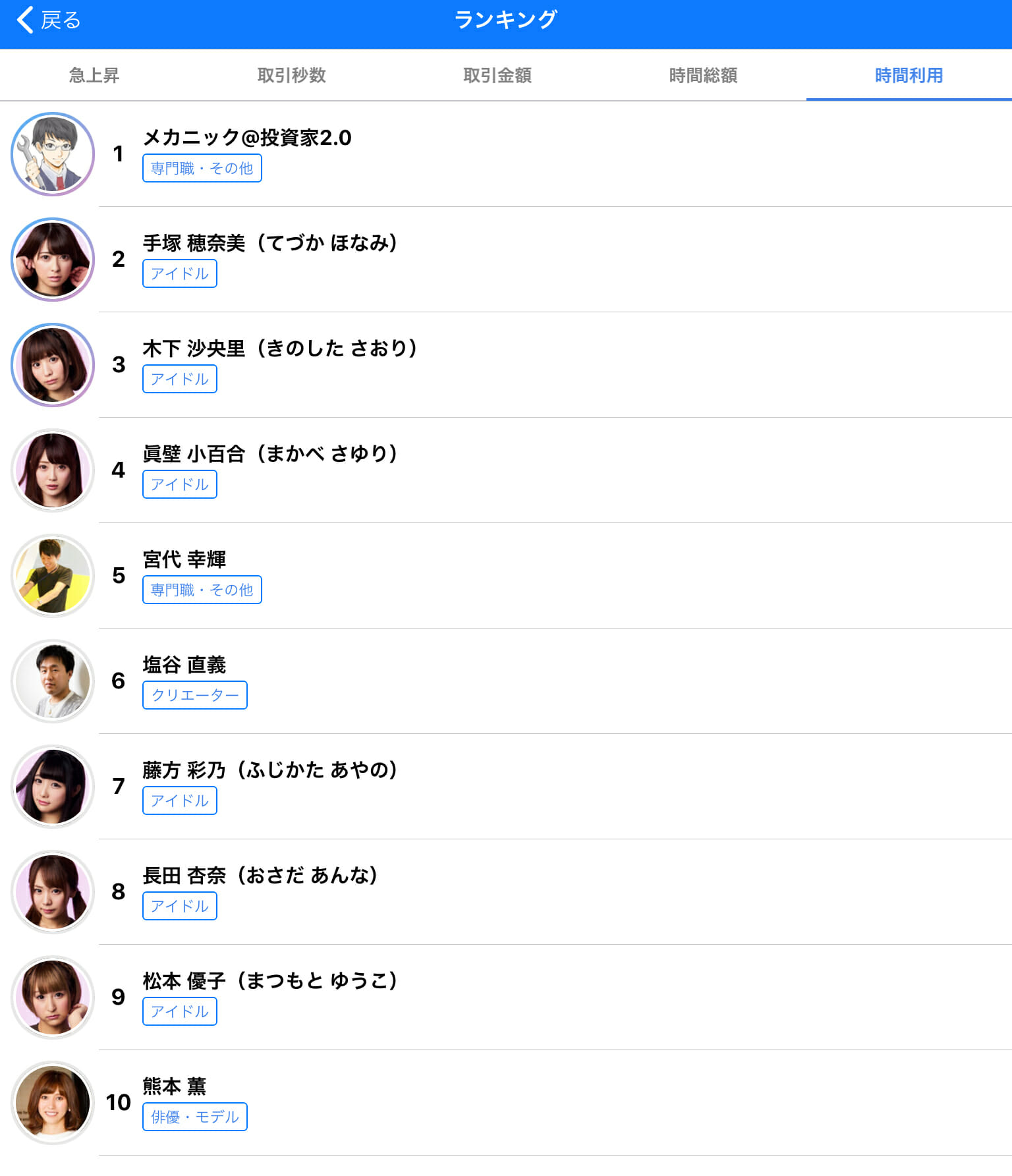This screenshot has height=1176, width=1012.
Task: Open 手塚 穂奈美's profile row
Action: pos(270,243)
